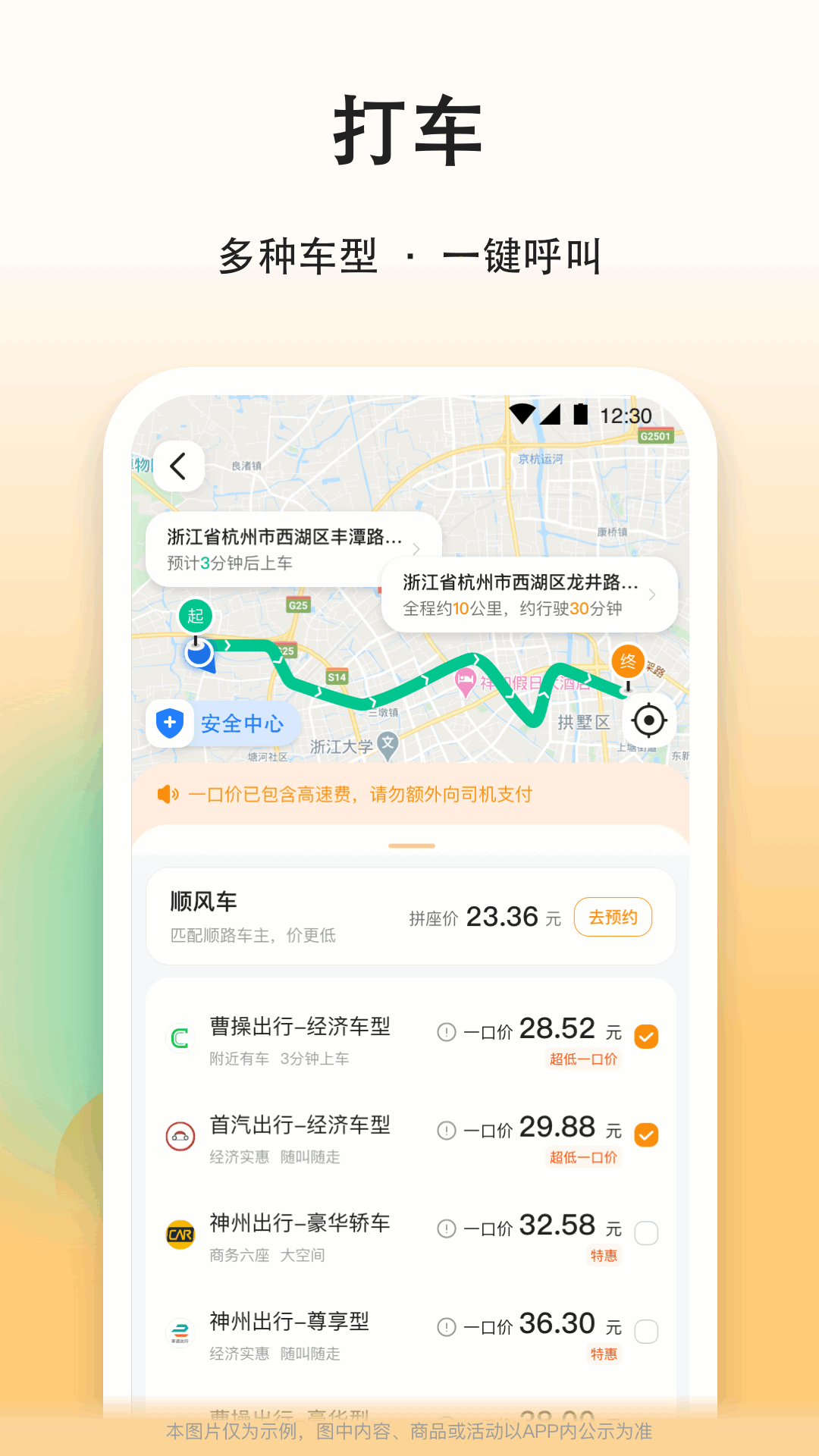
Task: Uncheck 曹操出行-经济车型 selection
Action: click(x=646, y=1036)
